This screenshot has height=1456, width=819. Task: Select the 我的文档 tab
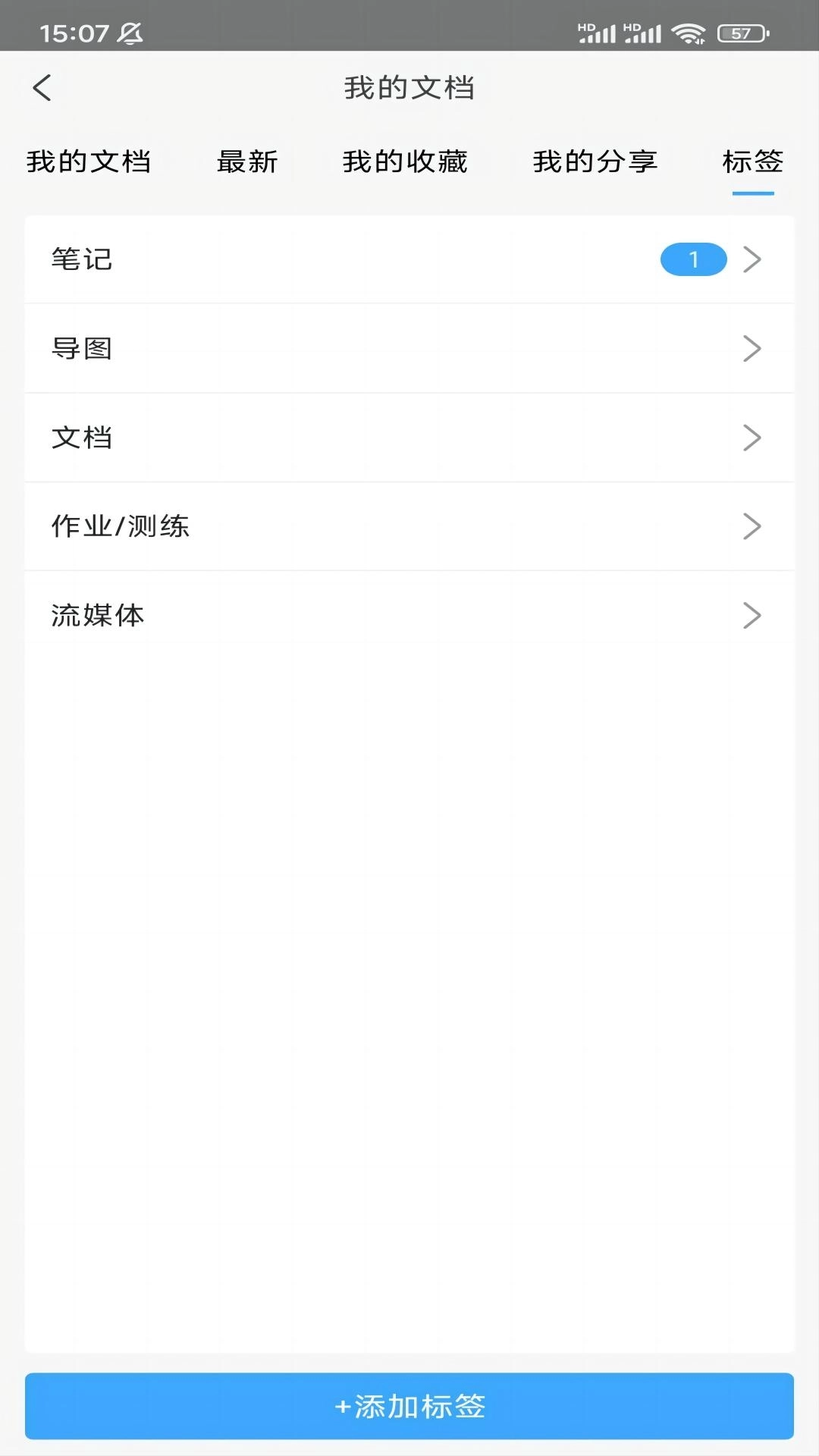90,162
